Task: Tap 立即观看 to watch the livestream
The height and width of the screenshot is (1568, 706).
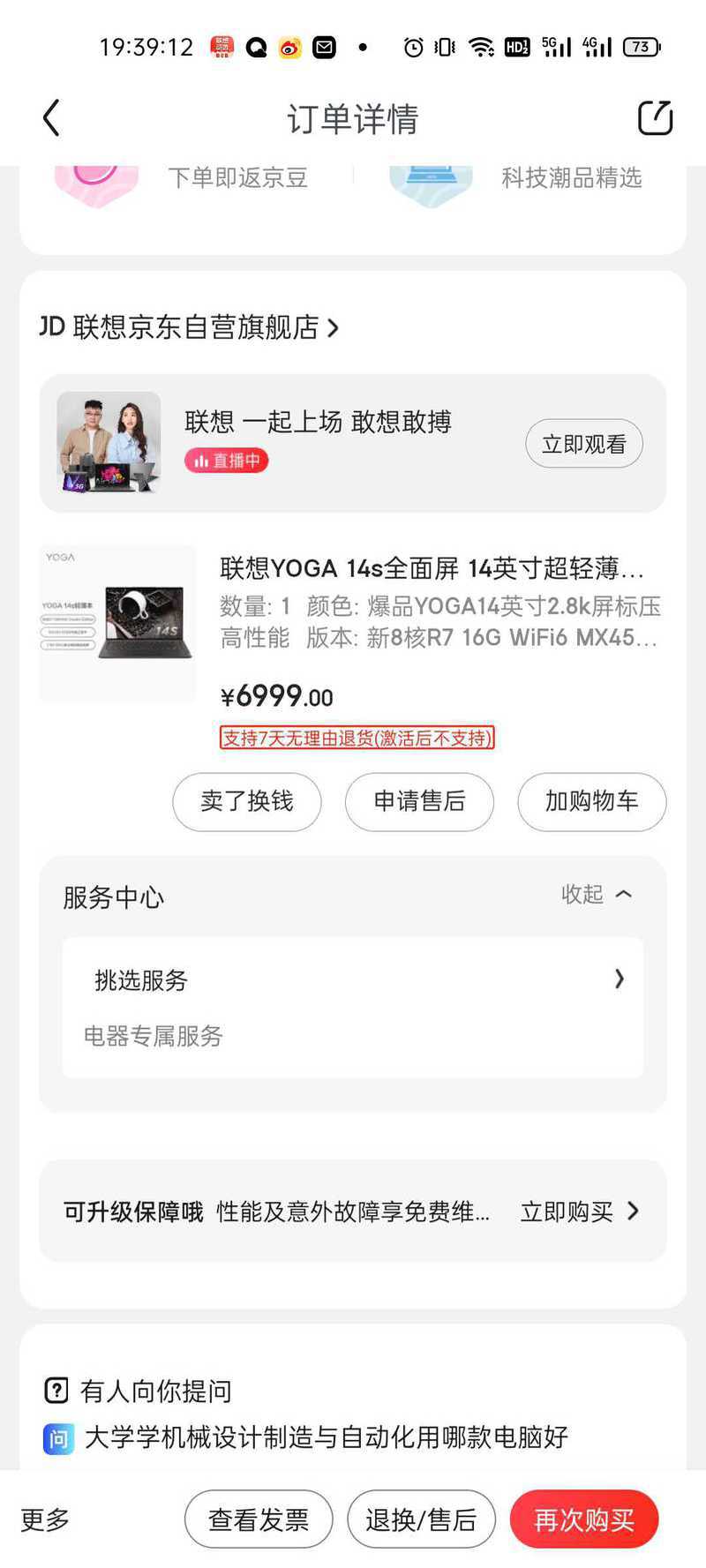Action: (583, 444)
